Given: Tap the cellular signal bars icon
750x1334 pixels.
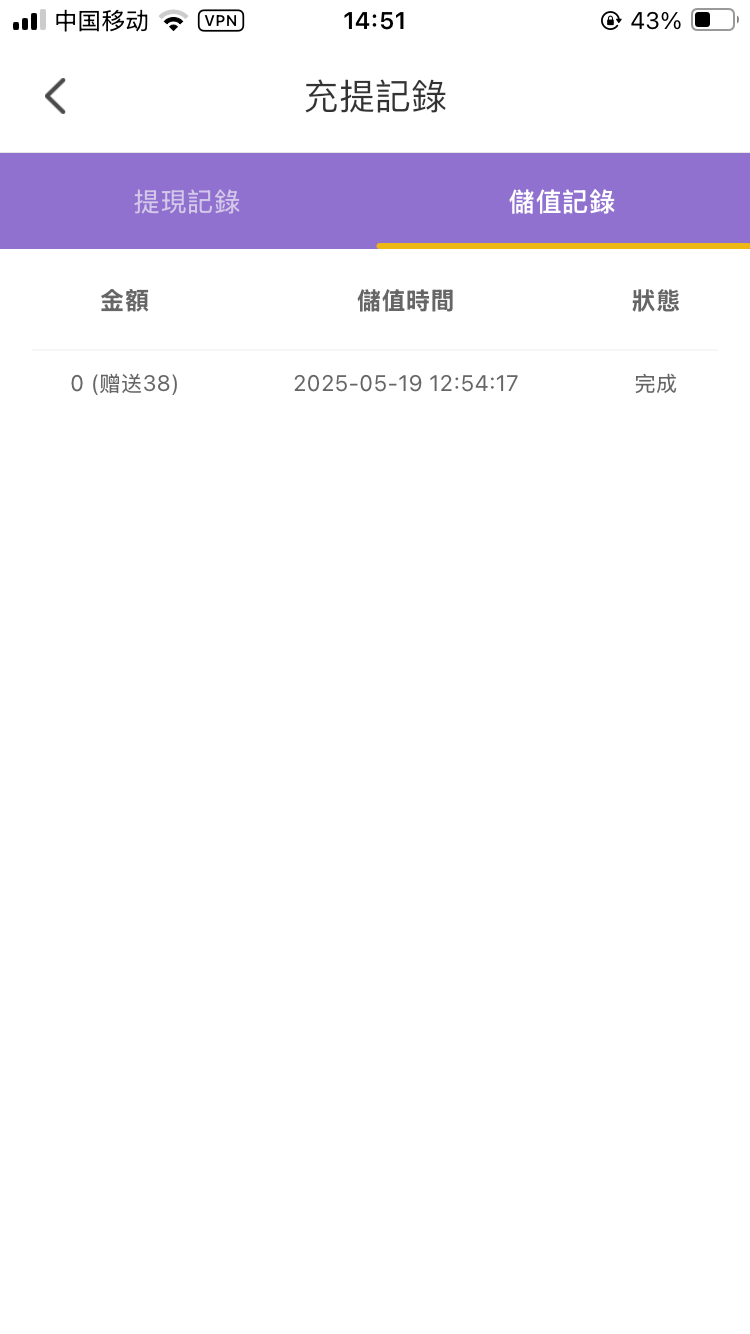Looking at the screenshot, I should [x=25, y=20].
